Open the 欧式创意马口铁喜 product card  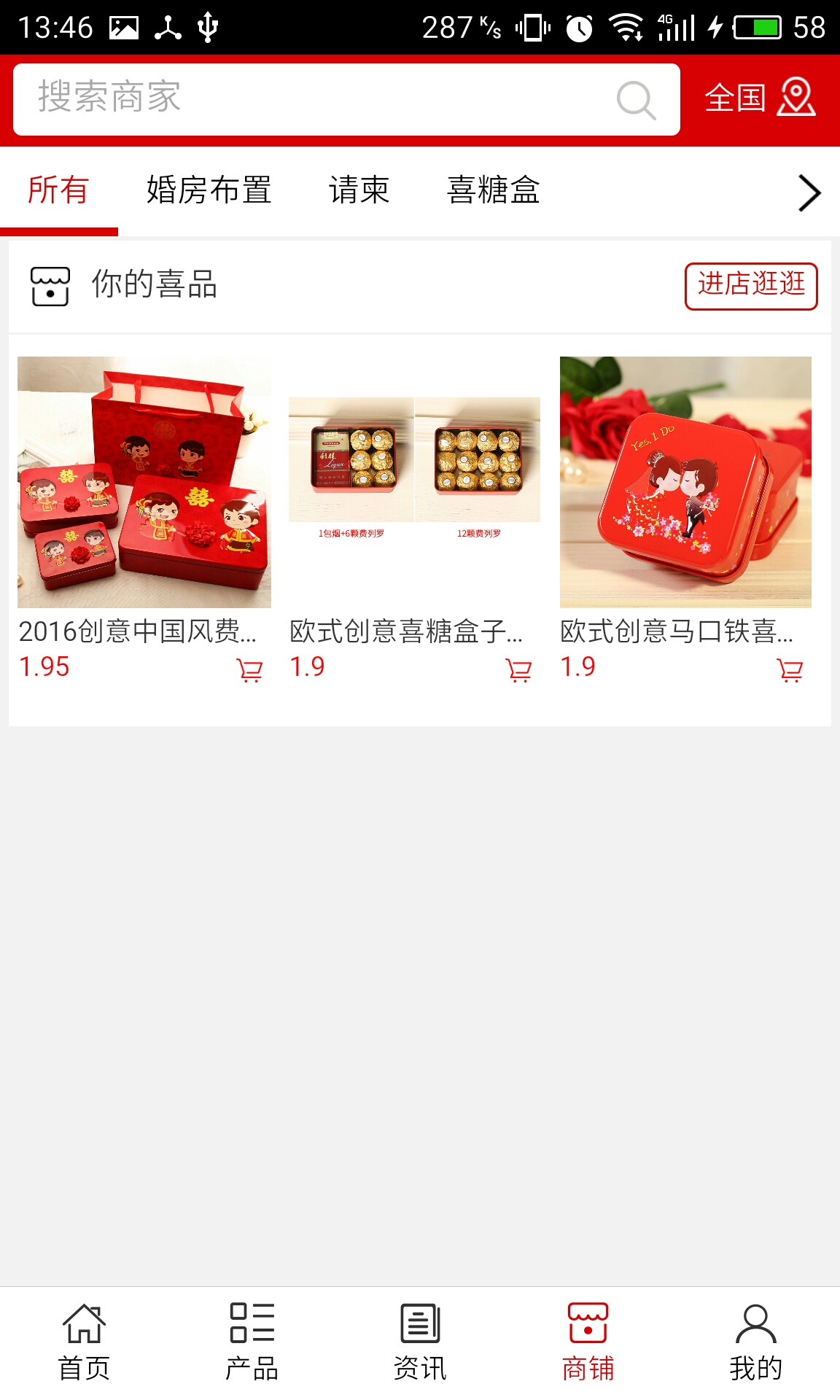685,483
